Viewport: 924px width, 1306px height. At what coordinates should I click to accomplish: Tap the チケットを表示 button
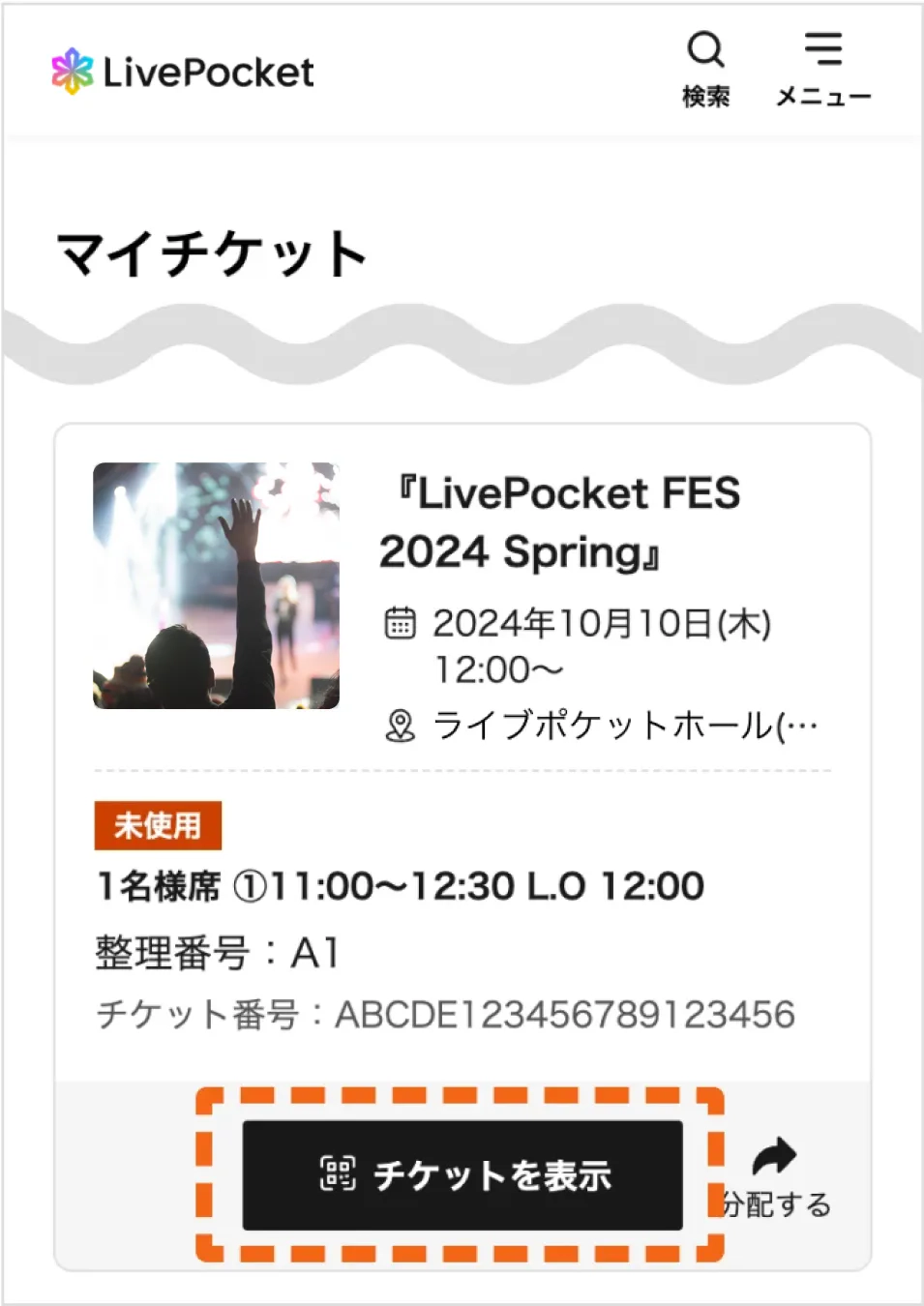coord(462,1175)
